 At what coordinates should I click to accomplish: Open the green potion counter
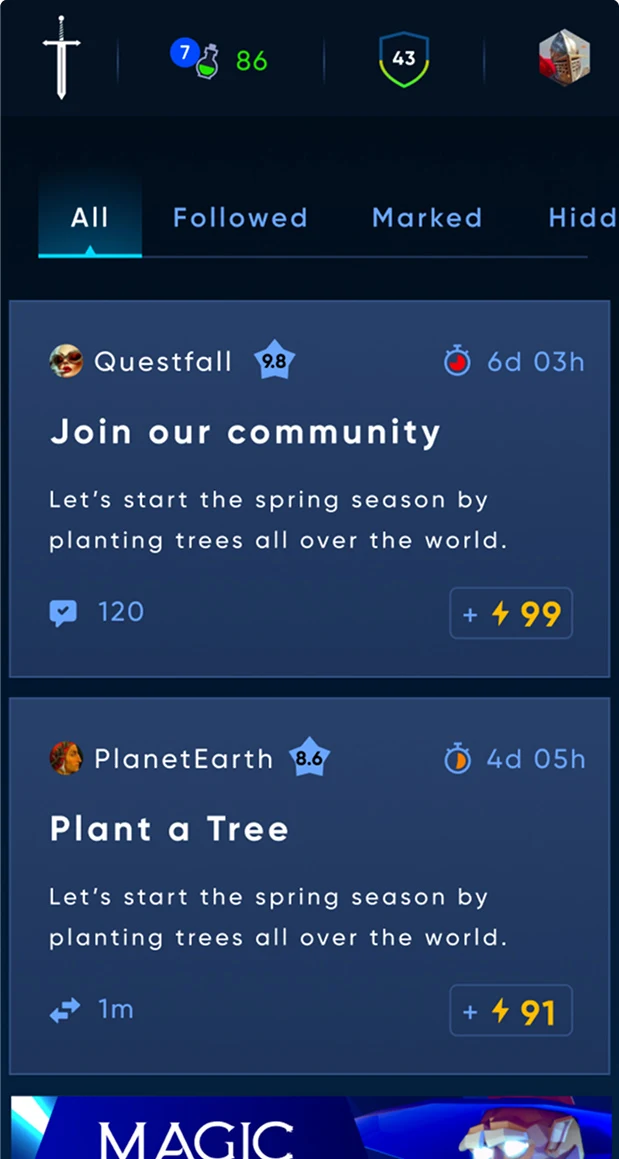tap(220, 60)
